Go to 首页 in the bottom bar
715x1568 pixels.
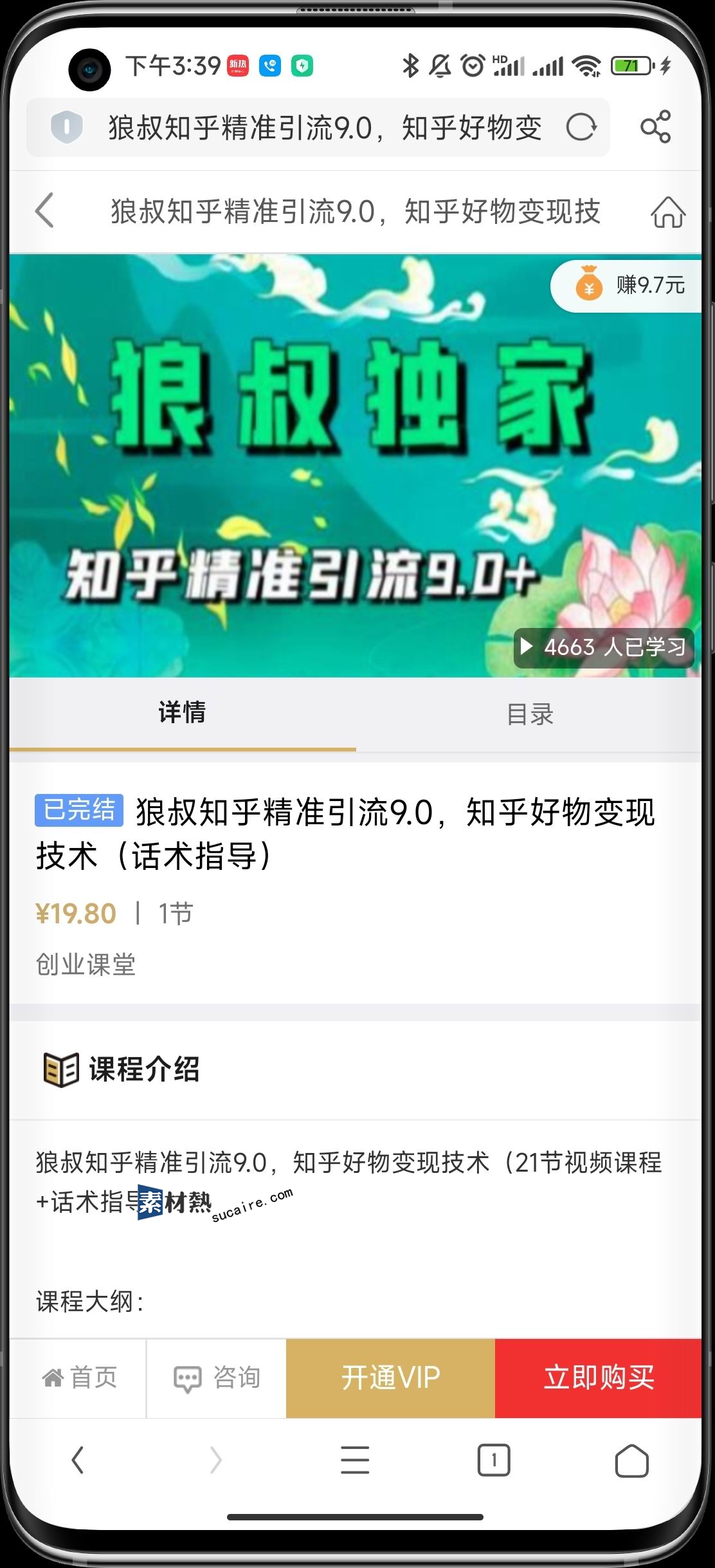[78, 1378]
